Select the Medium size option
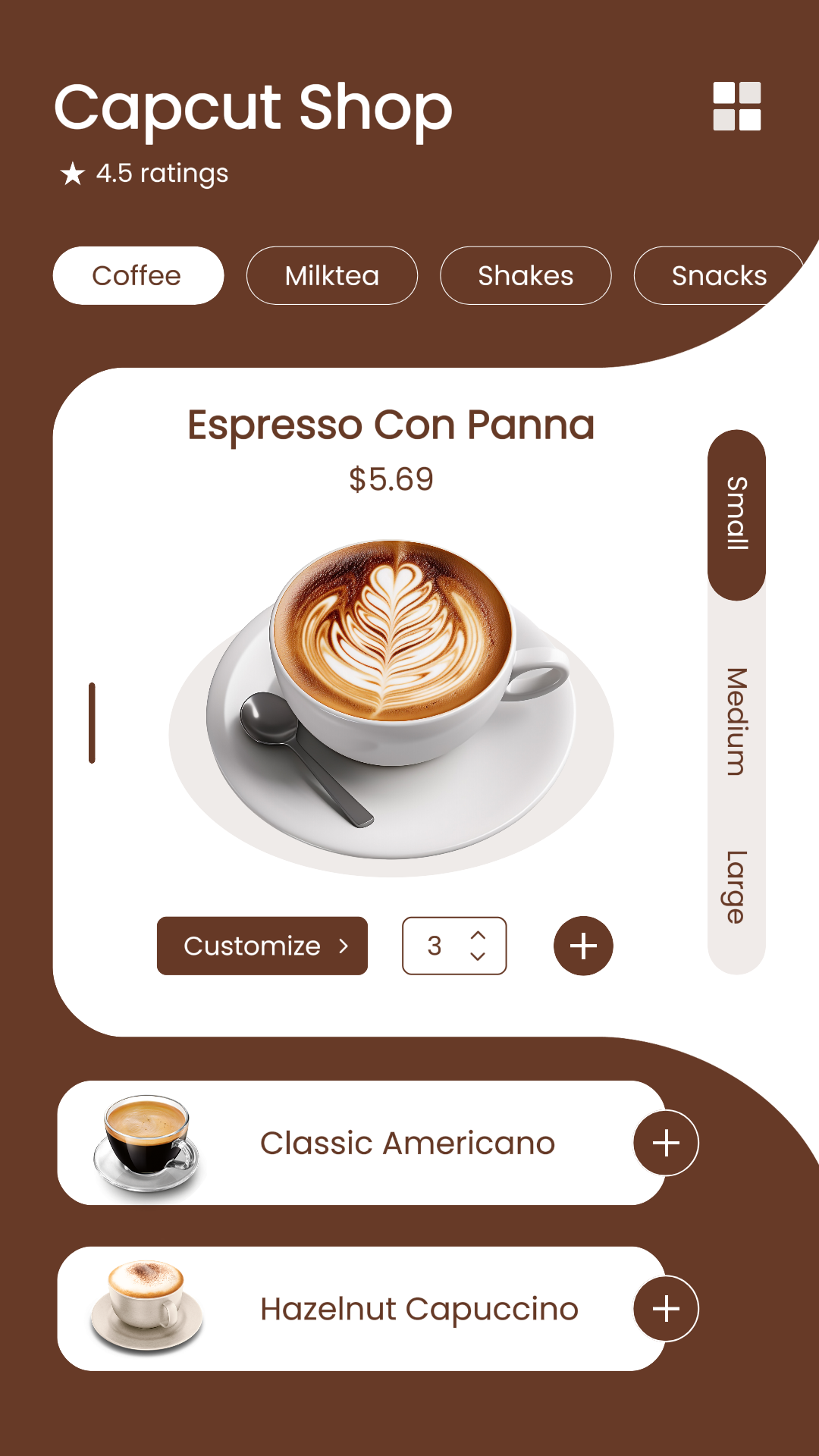819x1456 pixels. point(736,720)
